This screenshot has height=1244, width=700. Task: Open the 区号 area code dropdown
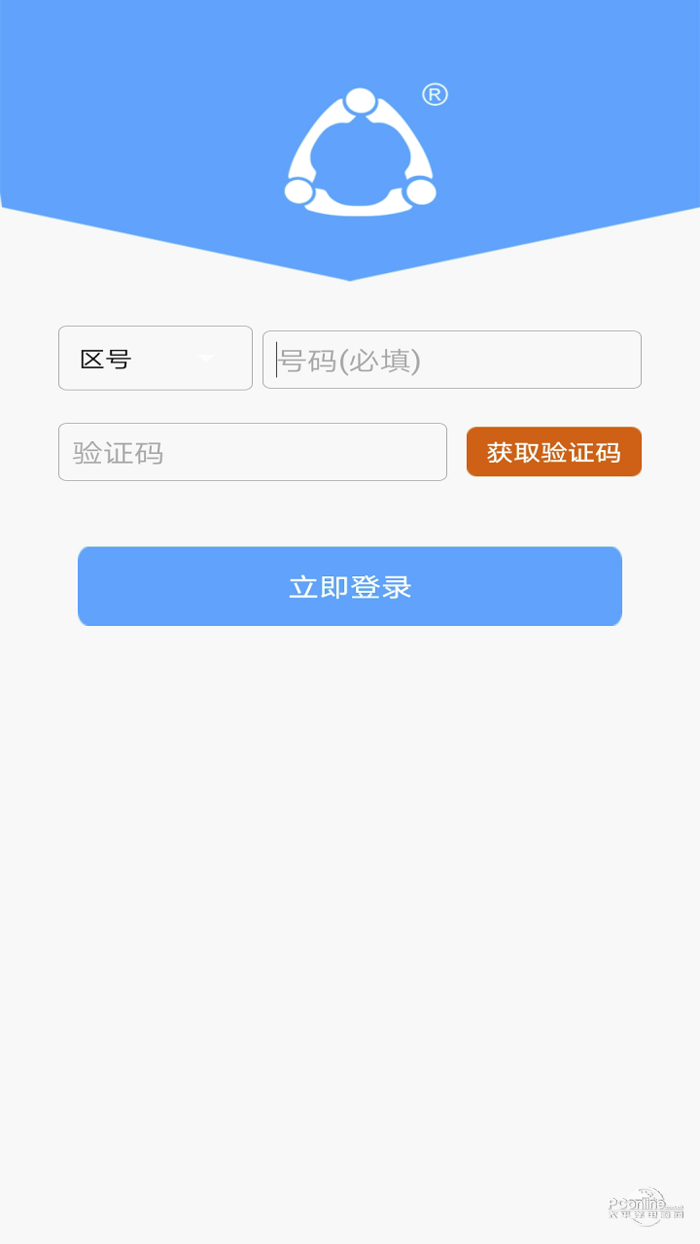155,358
